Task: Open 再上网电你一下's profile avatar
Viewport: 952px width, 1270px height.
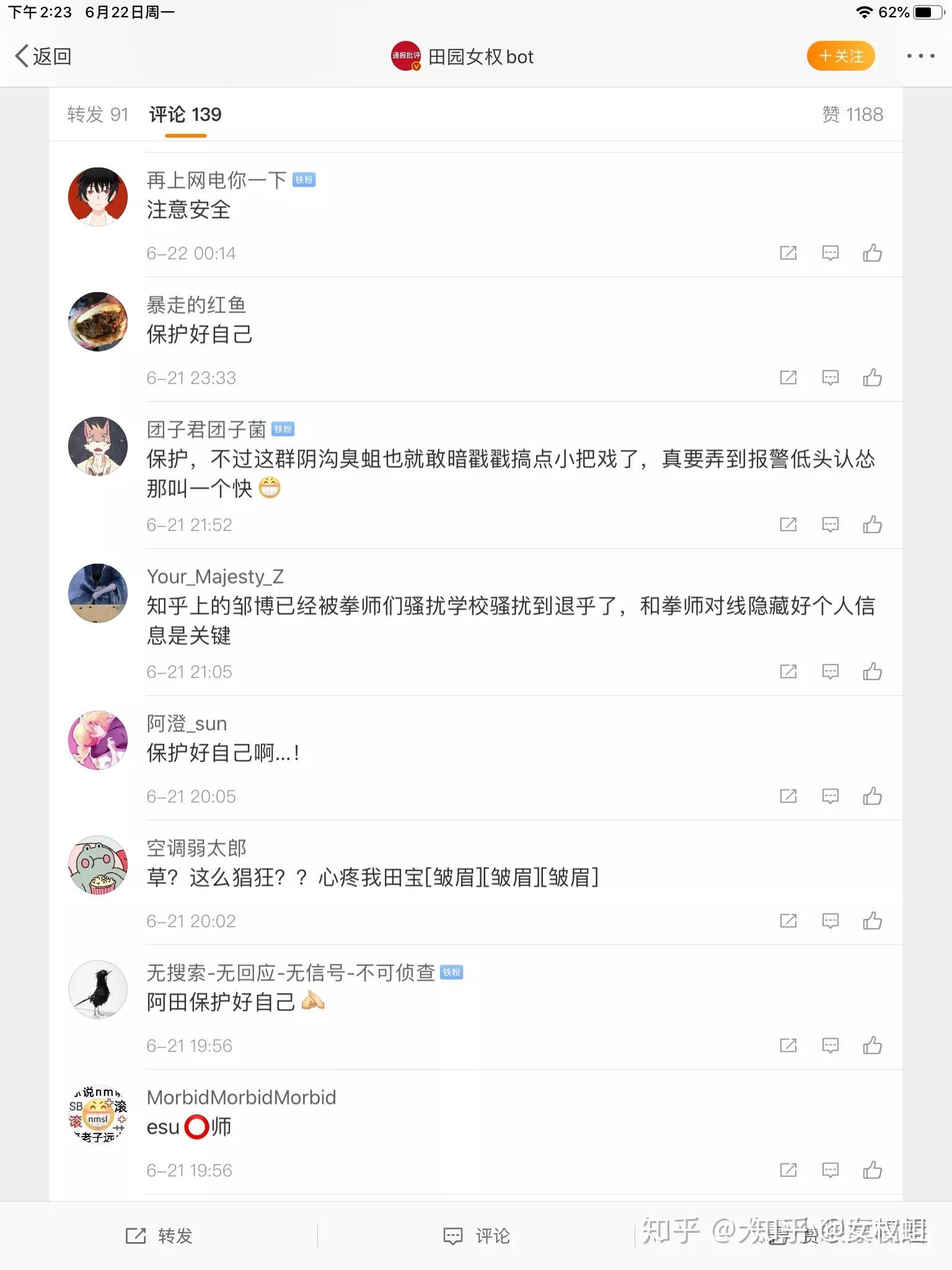Action: [x=98, y=197]
